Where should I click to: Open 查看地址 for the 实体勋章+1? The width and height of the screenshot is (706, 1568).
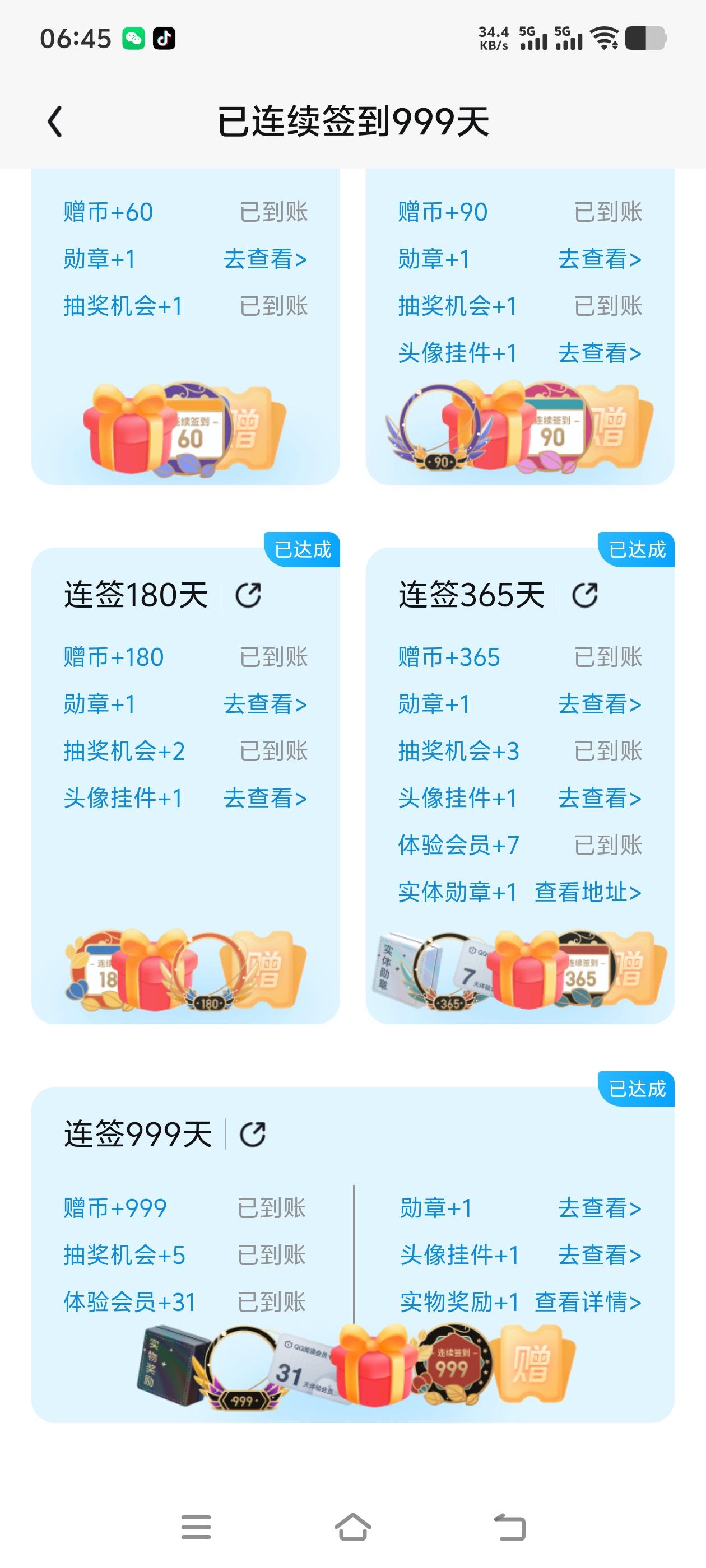(588, 892)
